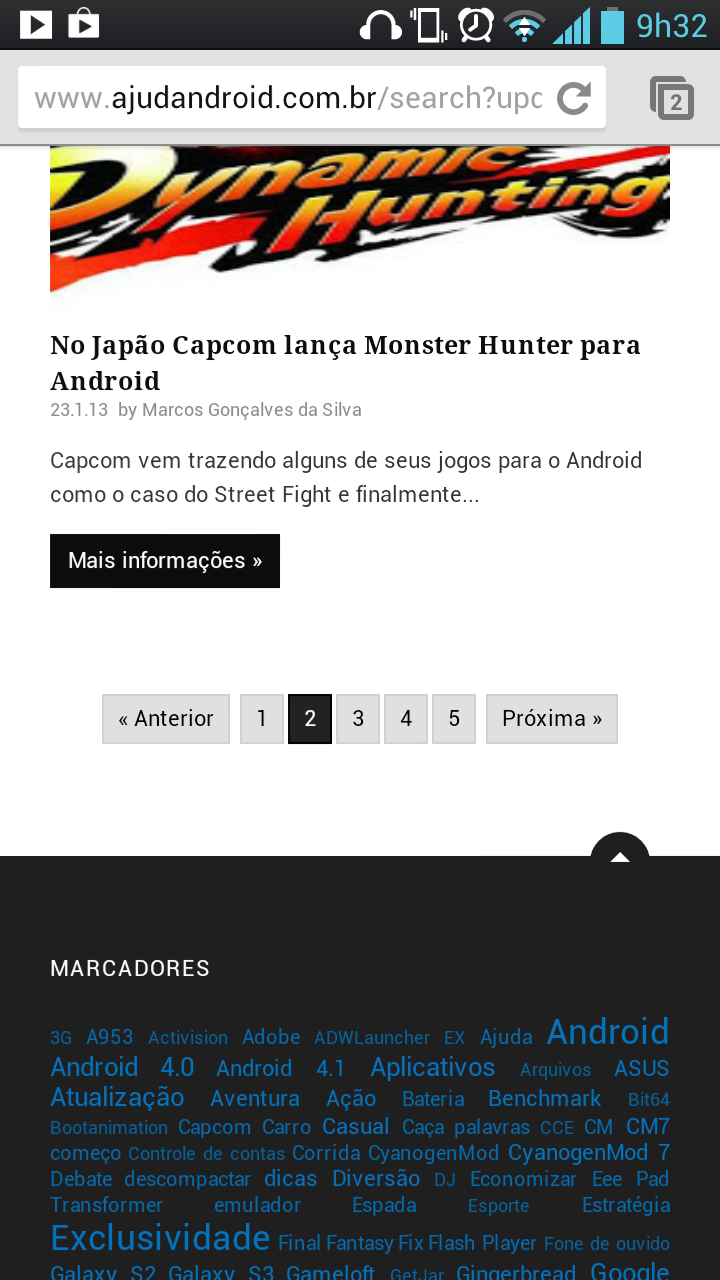Viewport: 720px width, 1280px height.
Task: Jump to page 5
Action: coord(454,719)
